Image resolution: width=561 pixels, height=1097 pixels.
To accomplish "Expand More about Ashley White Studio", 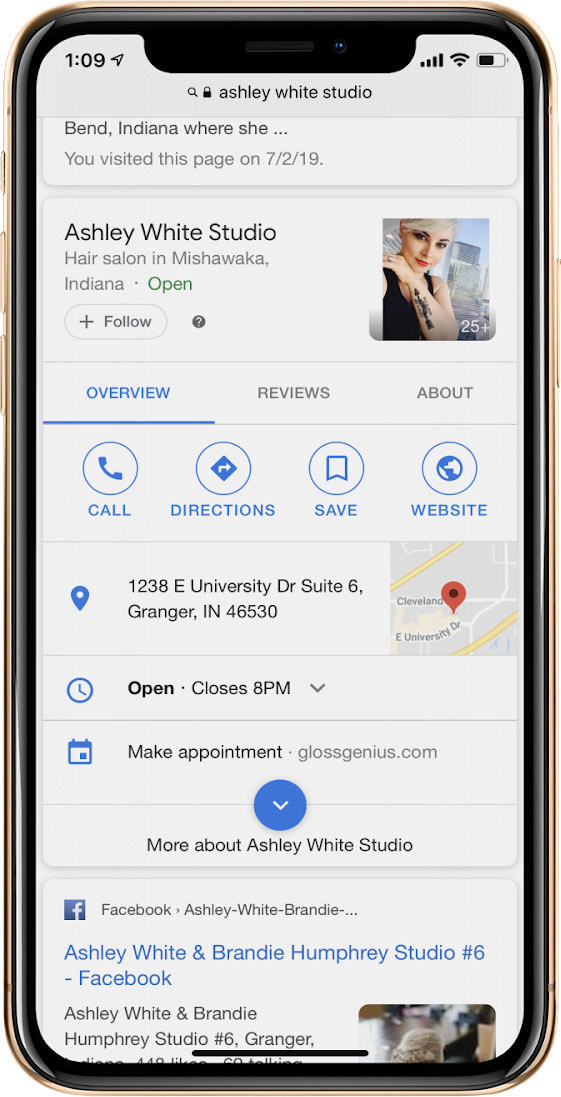I will click(x=280, y=806).
